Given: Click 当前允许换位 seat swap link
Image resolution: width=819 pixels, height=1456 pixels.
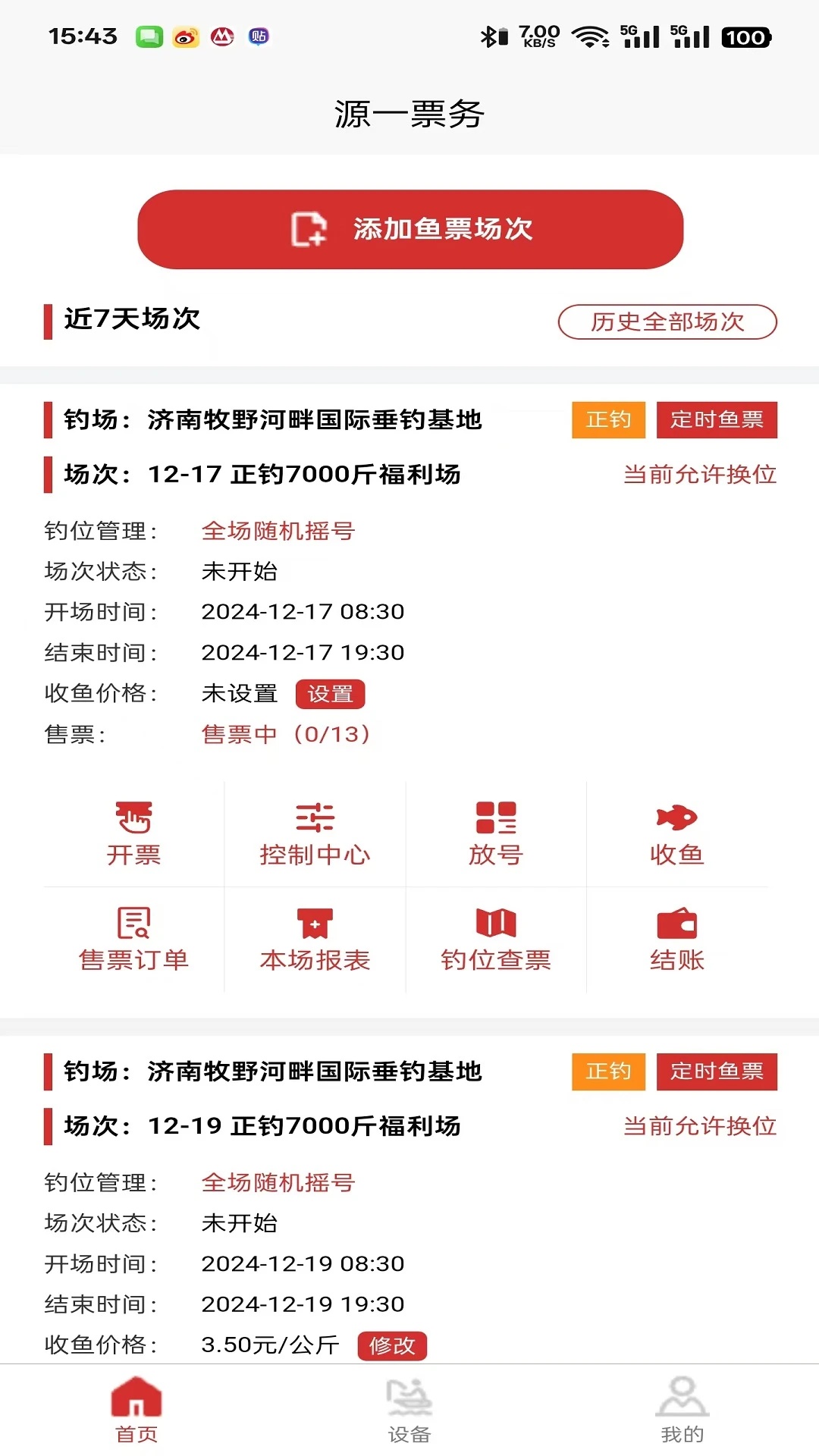Looking at the screenshot, I should tap(699, 474).
